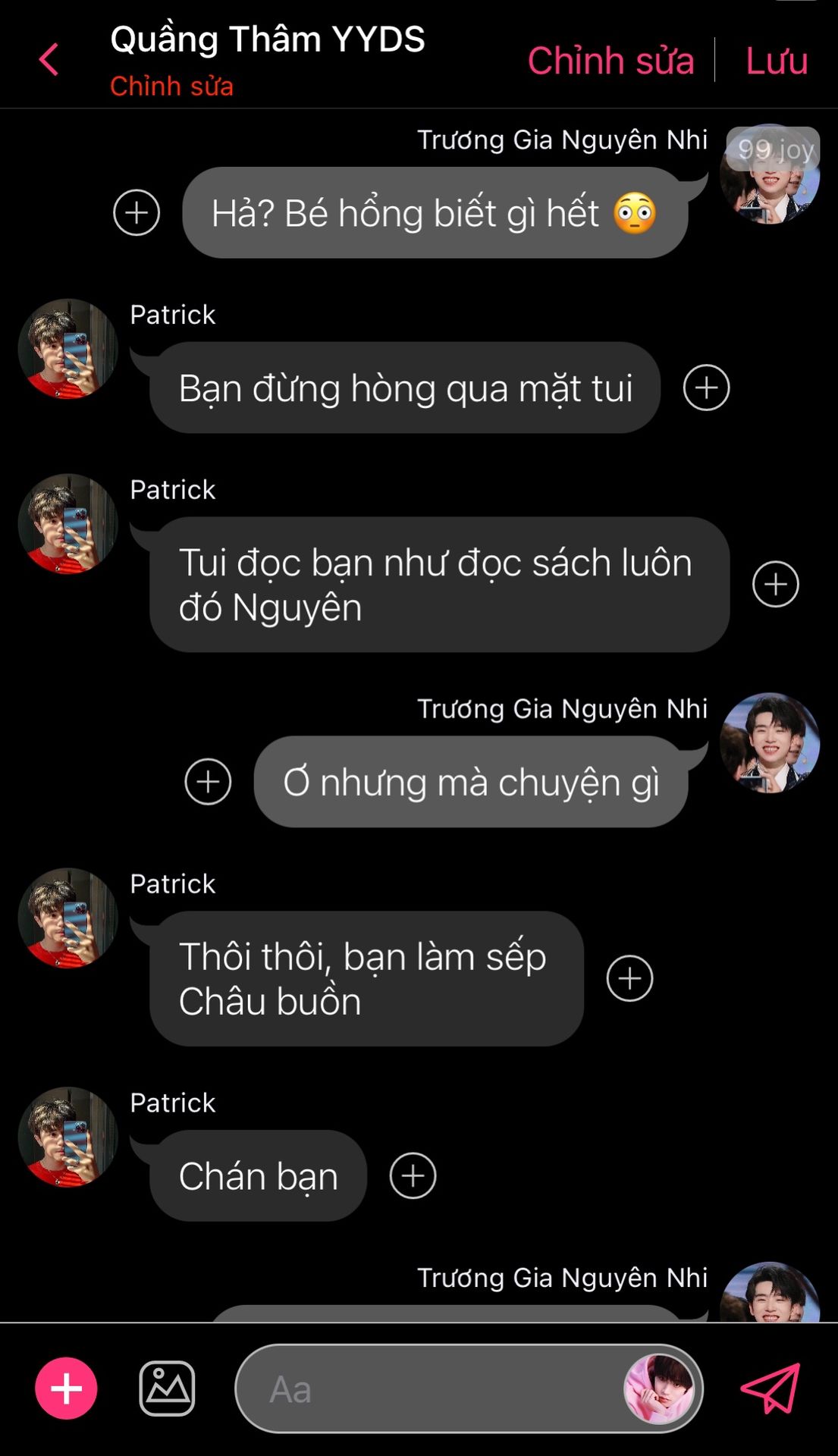The width and height of the screenshot is (838, 1456).
Task: Go back using the pink arrow
Action: tap(49, 59)
